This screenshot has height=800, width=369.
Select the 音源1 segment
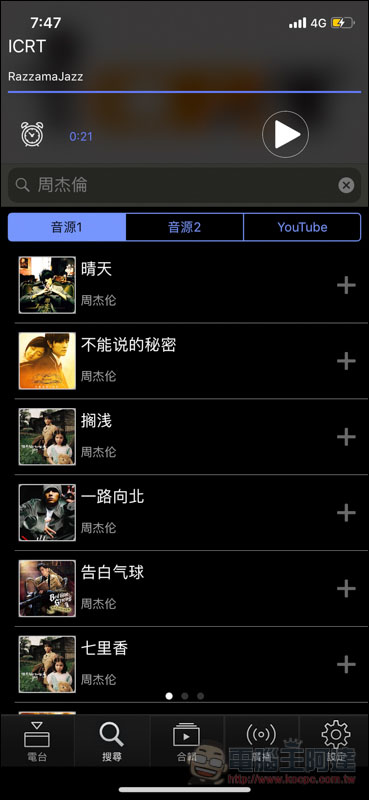coord(67,227)
